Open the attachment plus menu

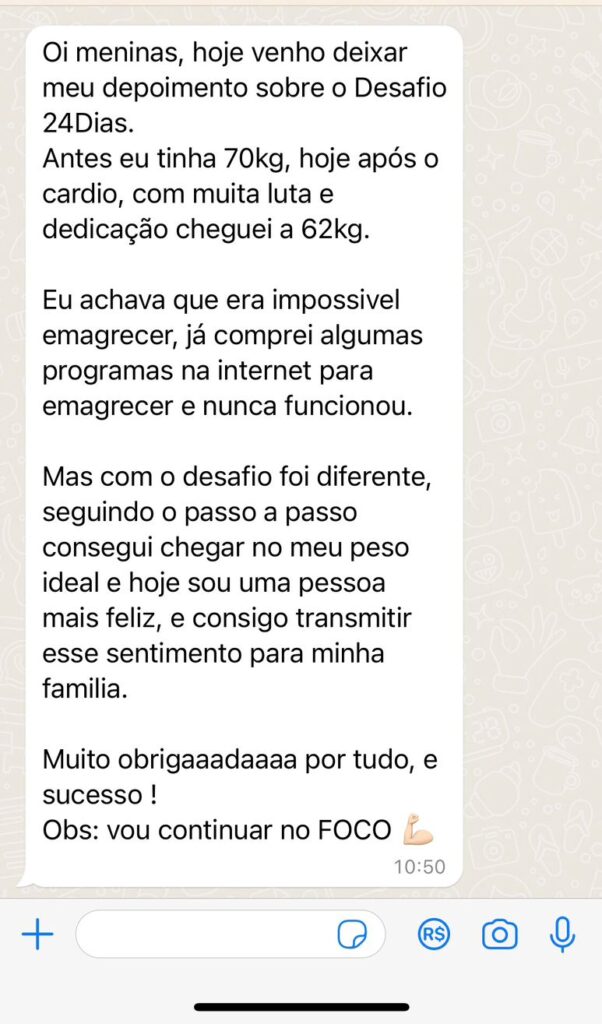37,935
